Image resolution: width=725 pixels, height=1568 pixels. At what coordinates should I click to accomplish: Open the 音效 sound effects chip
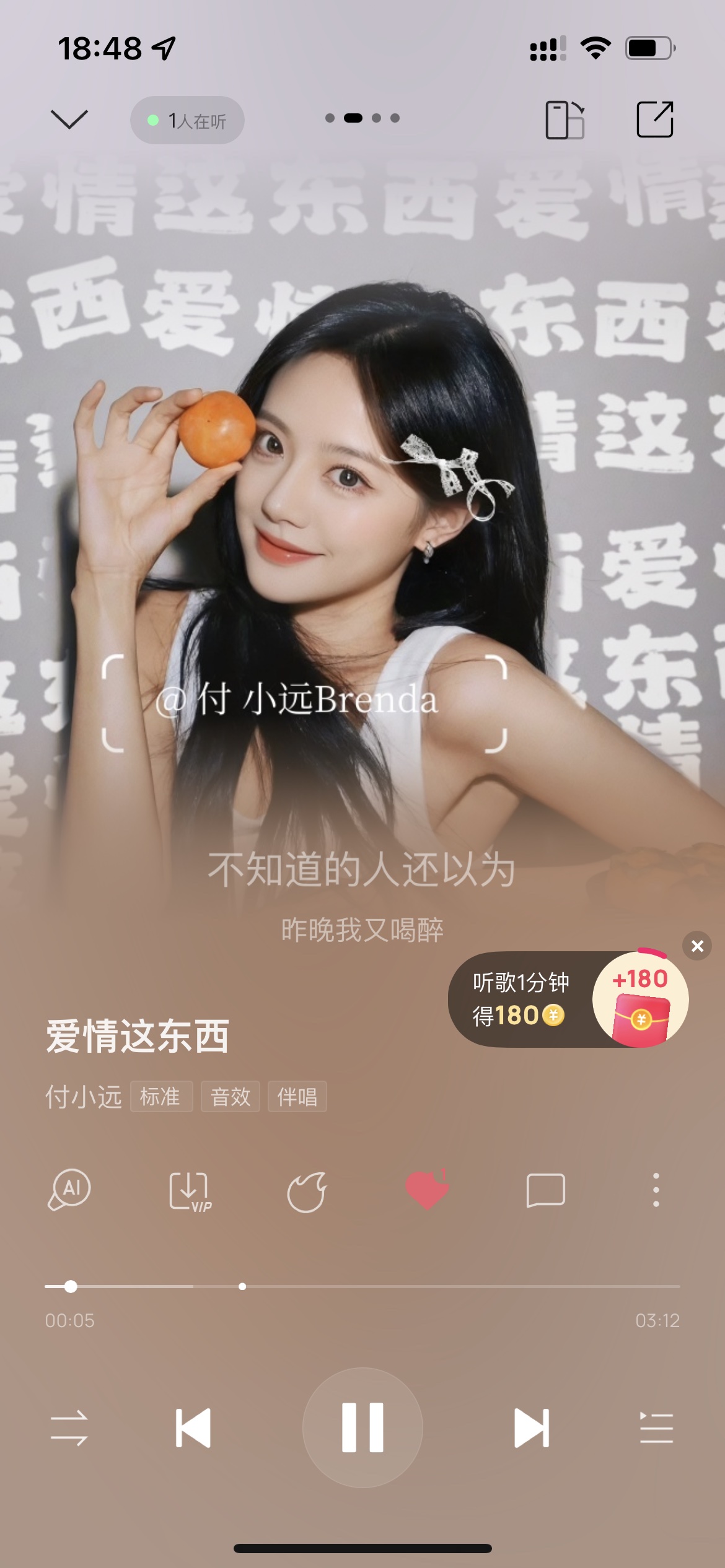(x=230, y=1097)
